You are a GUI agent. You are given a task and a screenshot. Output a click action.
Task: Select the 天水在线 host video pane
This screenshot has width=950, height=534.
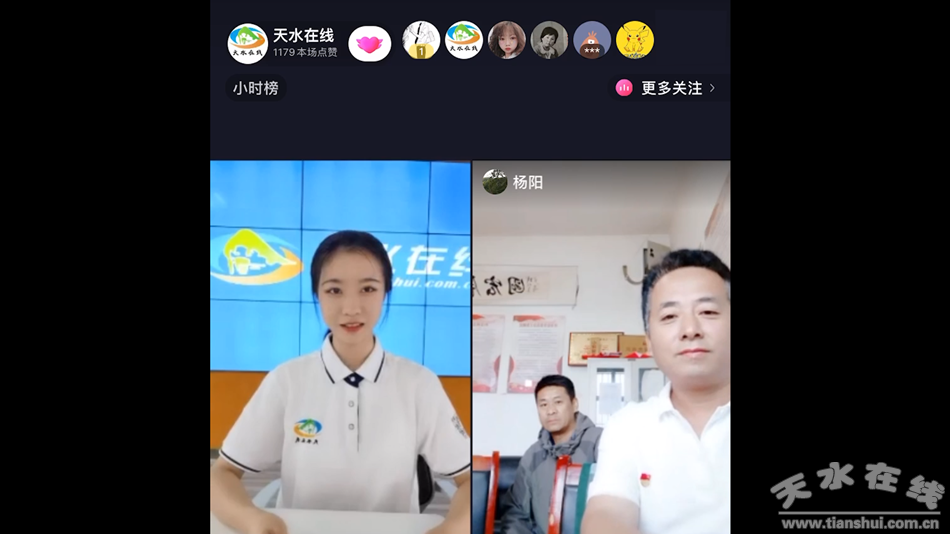[340, 350]
